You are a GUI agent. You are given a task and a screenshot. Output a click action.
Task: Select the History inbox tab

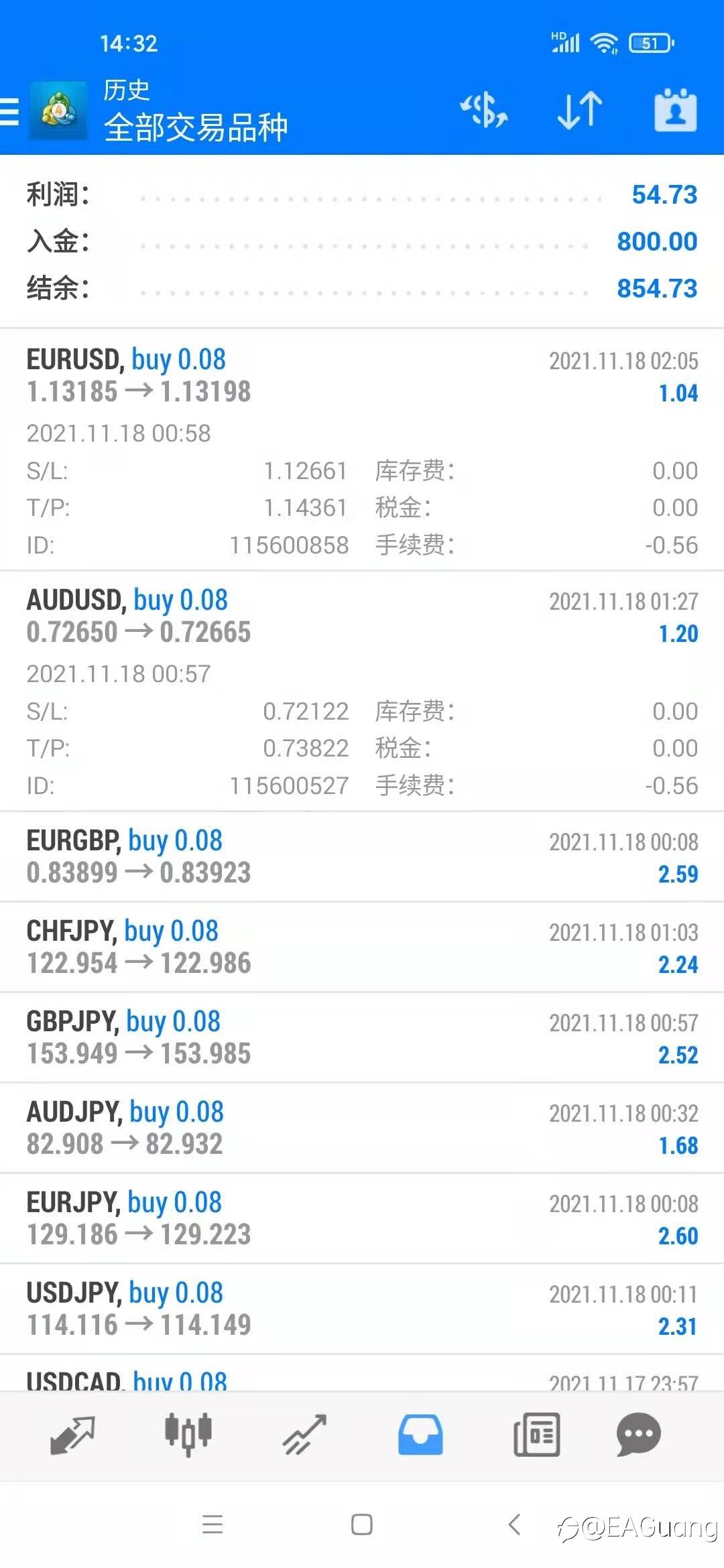pos(420,1435)
